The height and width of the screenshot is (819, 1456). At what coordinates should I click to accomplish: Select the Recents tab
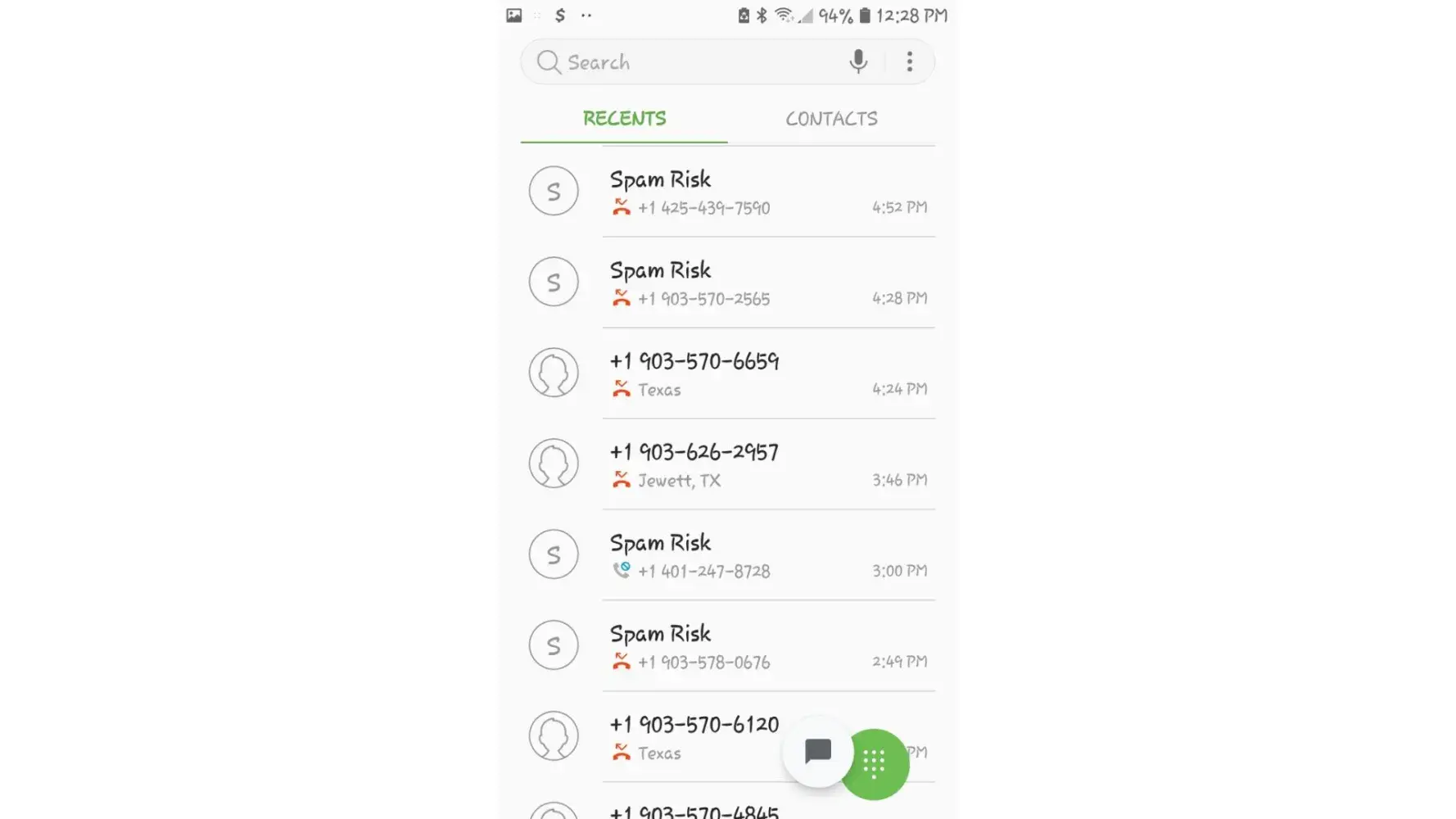pos(624,119)
